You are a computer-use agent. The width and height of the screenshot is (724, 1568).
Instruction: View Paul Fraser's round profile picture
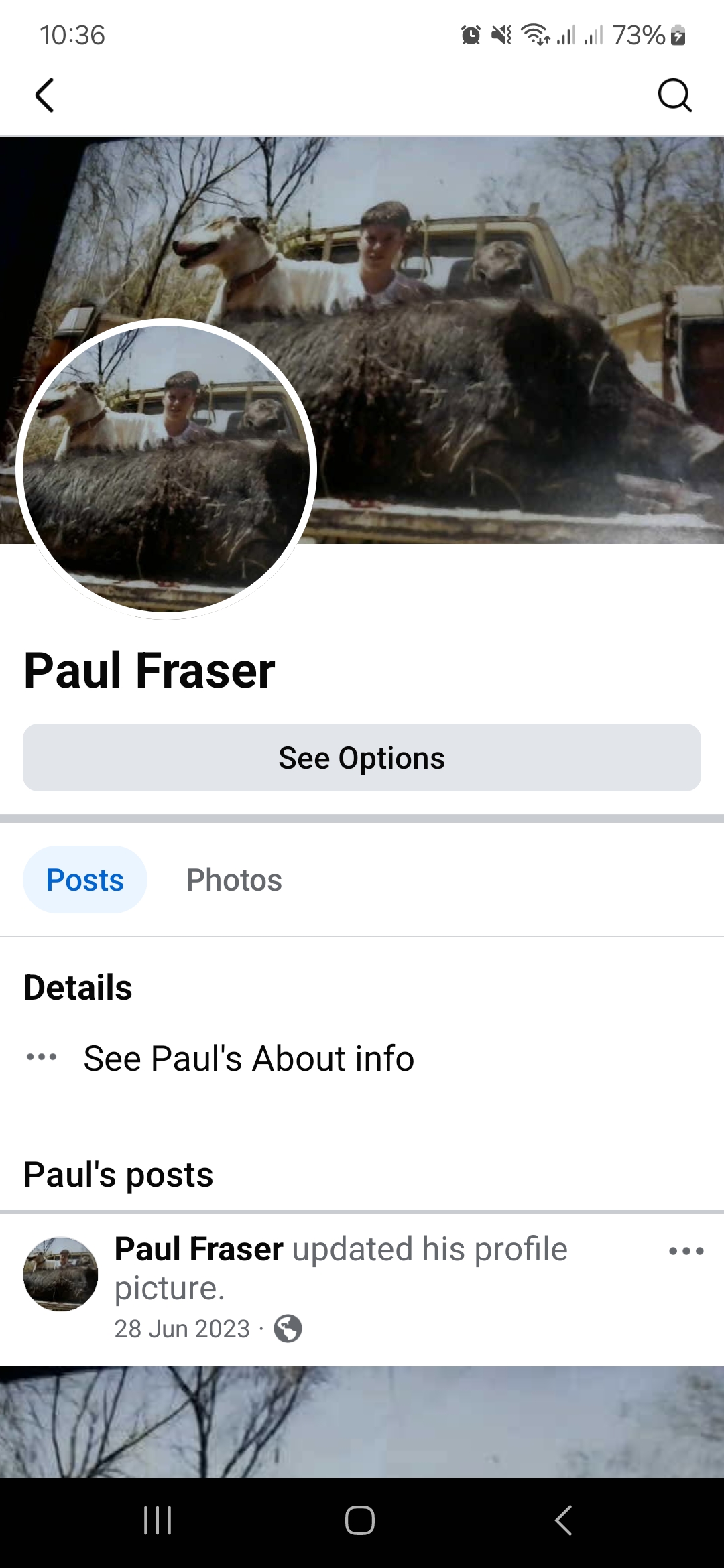pyautogui.click(x=166, y=469)
